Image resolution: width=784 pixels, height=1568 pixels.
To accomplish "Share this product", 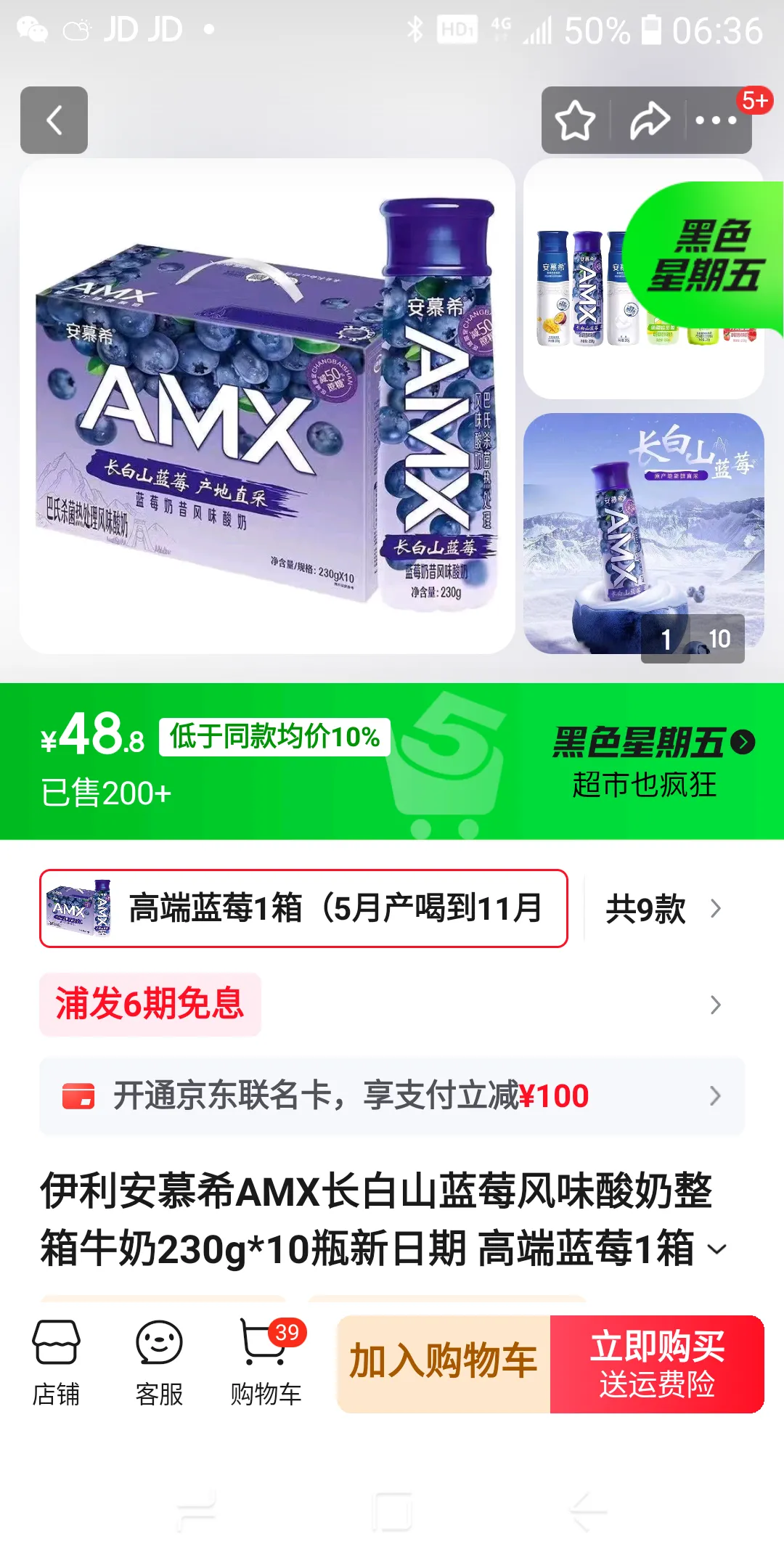I will click(x=648, y=121).
